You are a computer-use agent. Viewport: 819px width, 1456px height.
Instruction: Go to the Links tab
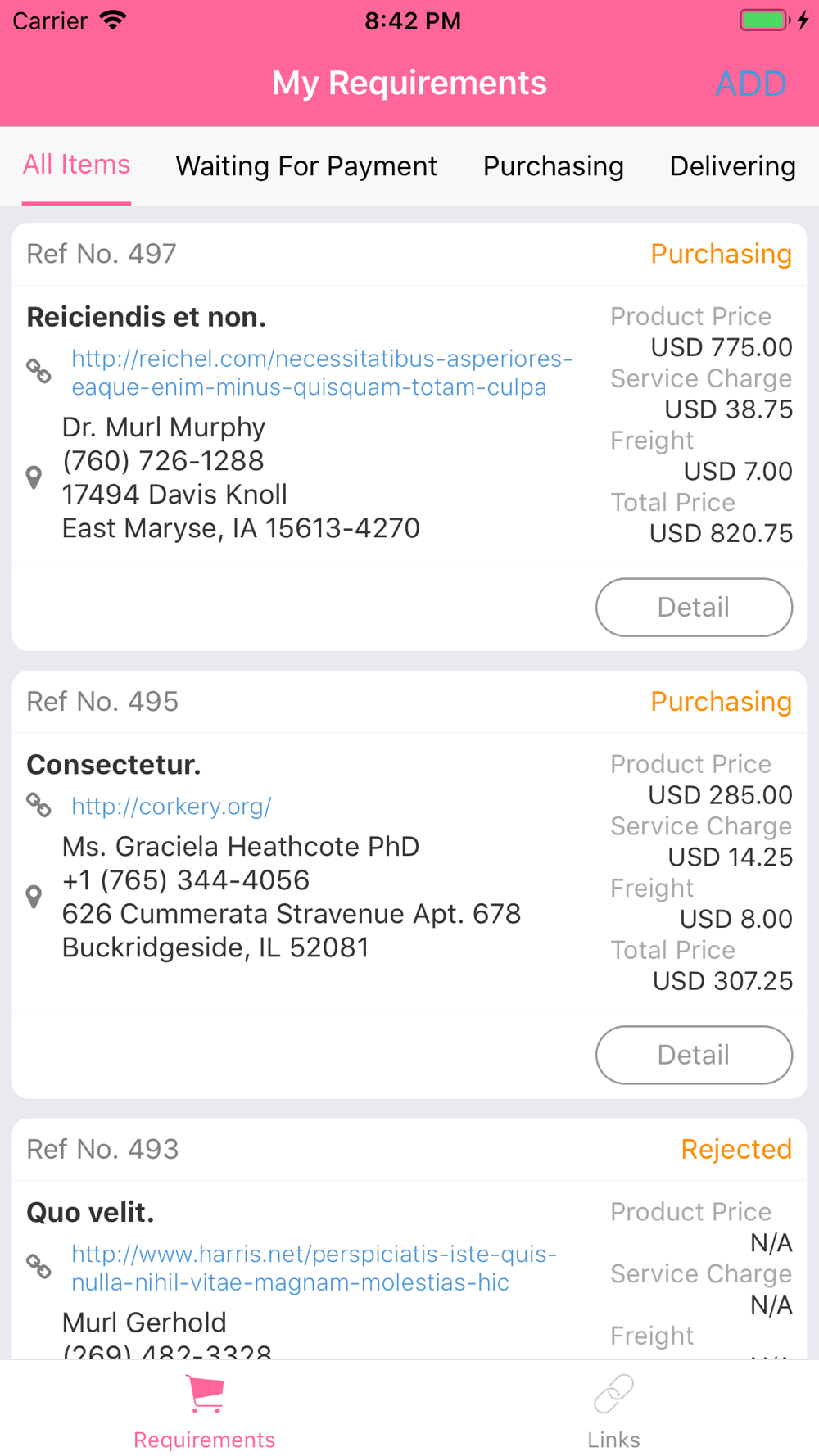click(x=613, y=1412)
